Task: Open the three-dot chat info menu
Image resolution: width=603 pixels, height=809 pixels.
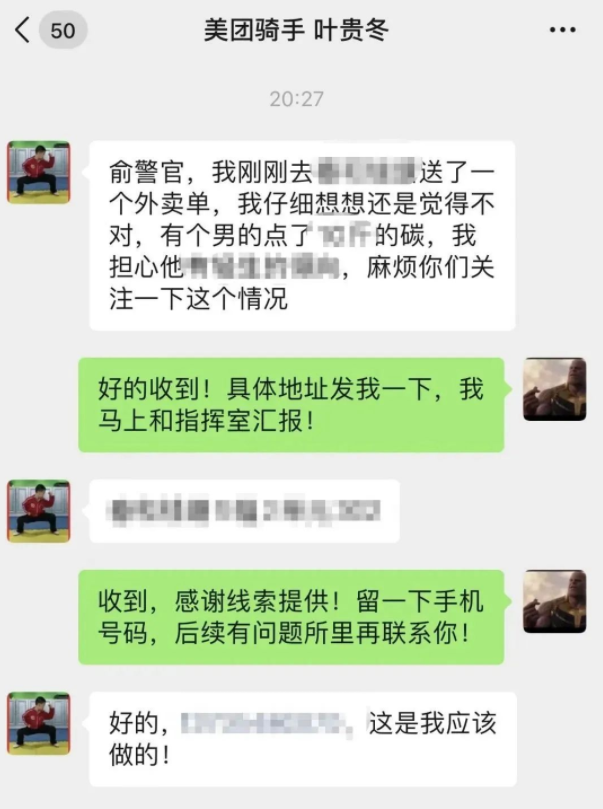Action: pyautogui.click(x=563, y=31)
